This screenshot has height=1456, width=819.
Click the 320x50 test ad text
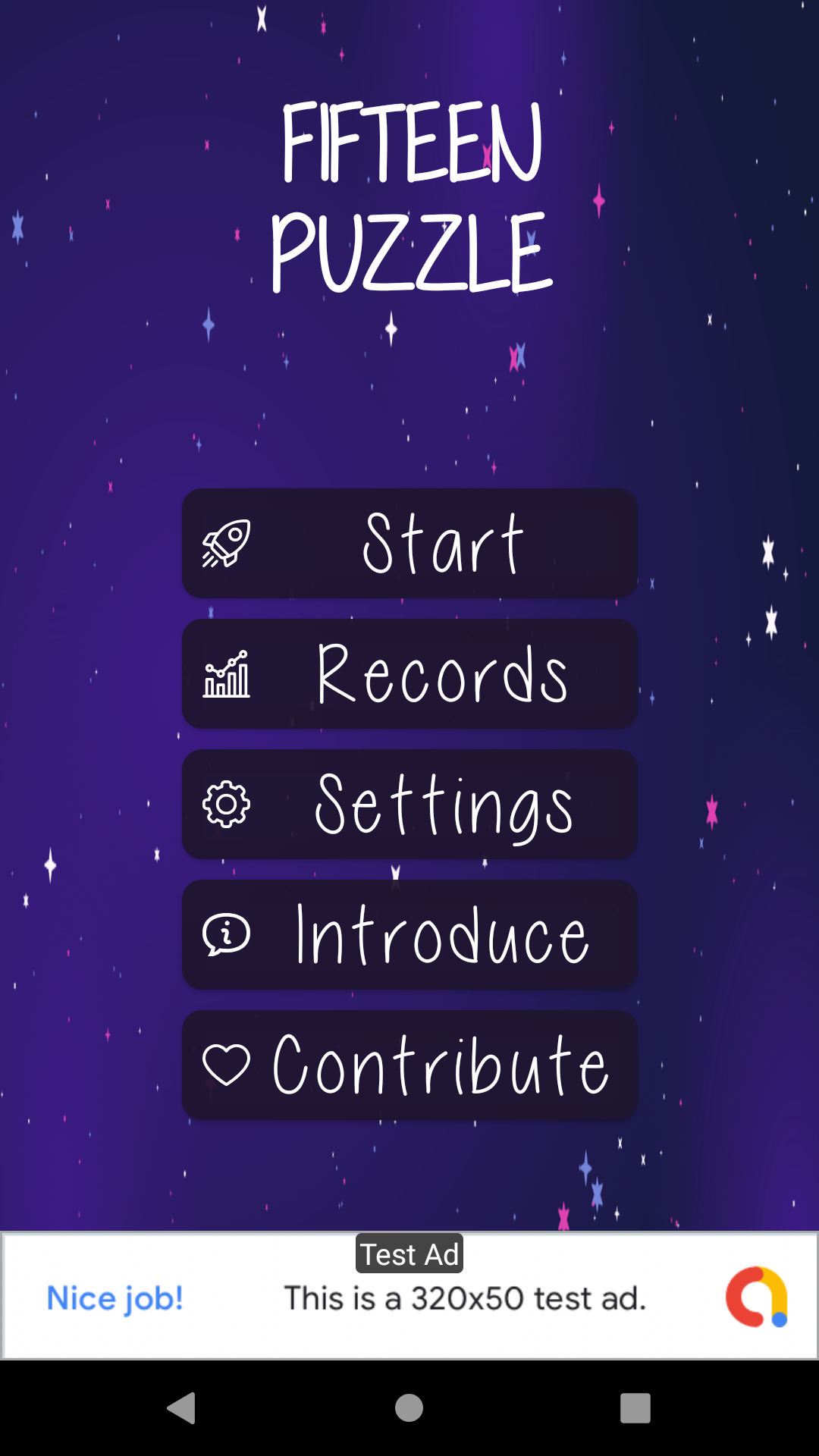(466, 1298)
